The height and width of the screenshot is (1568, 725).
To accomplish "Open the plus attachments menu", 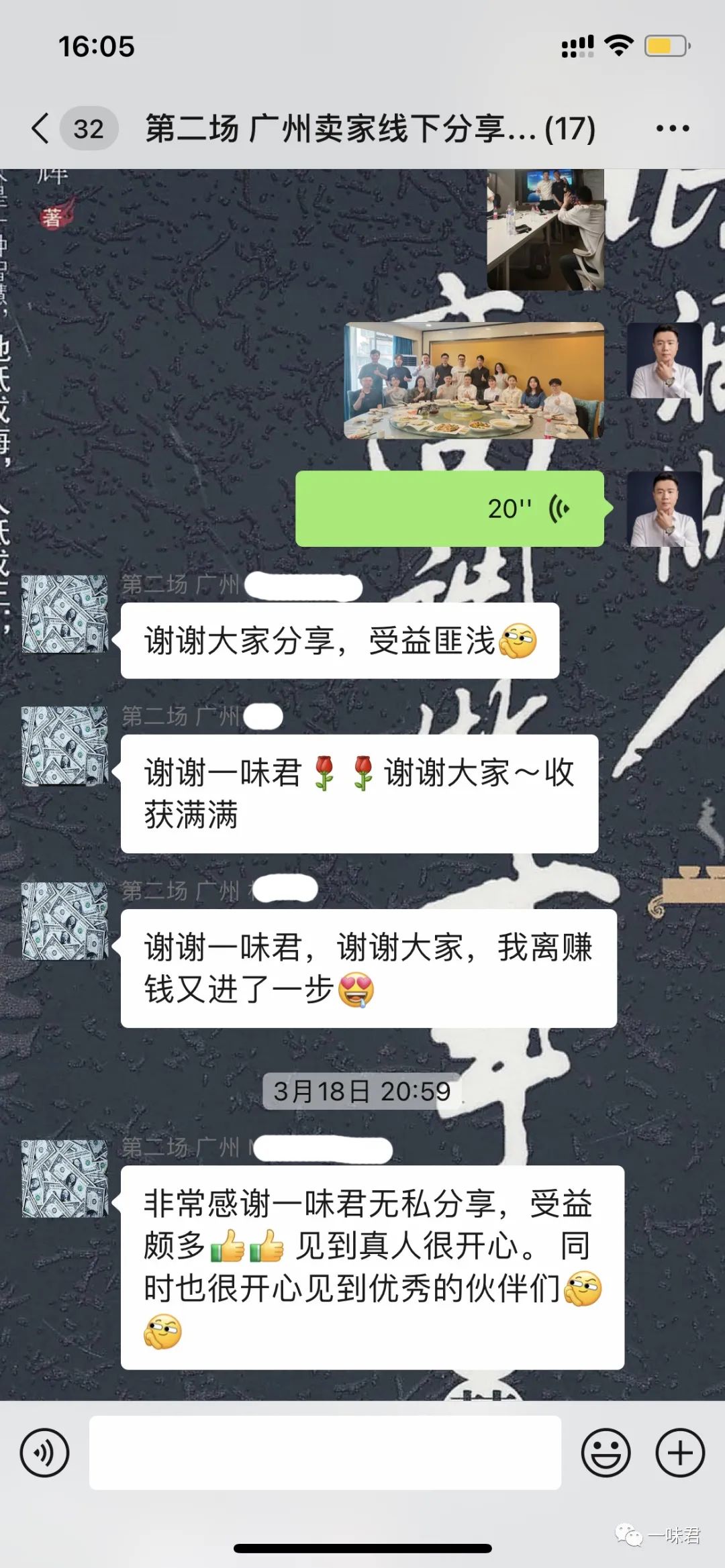I will click(679, 1453).
